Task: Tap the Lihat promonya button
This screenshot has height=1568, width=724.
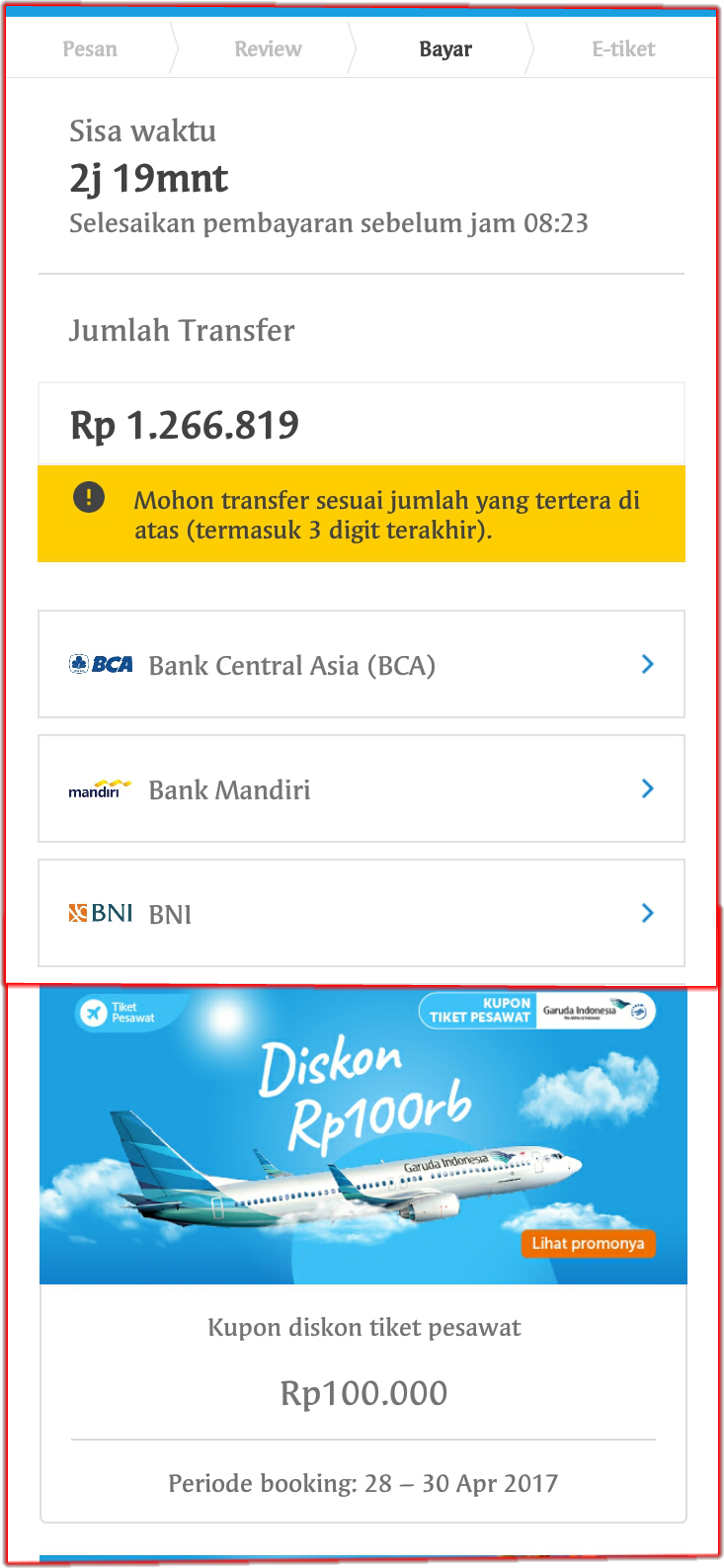Action: 588,1243
